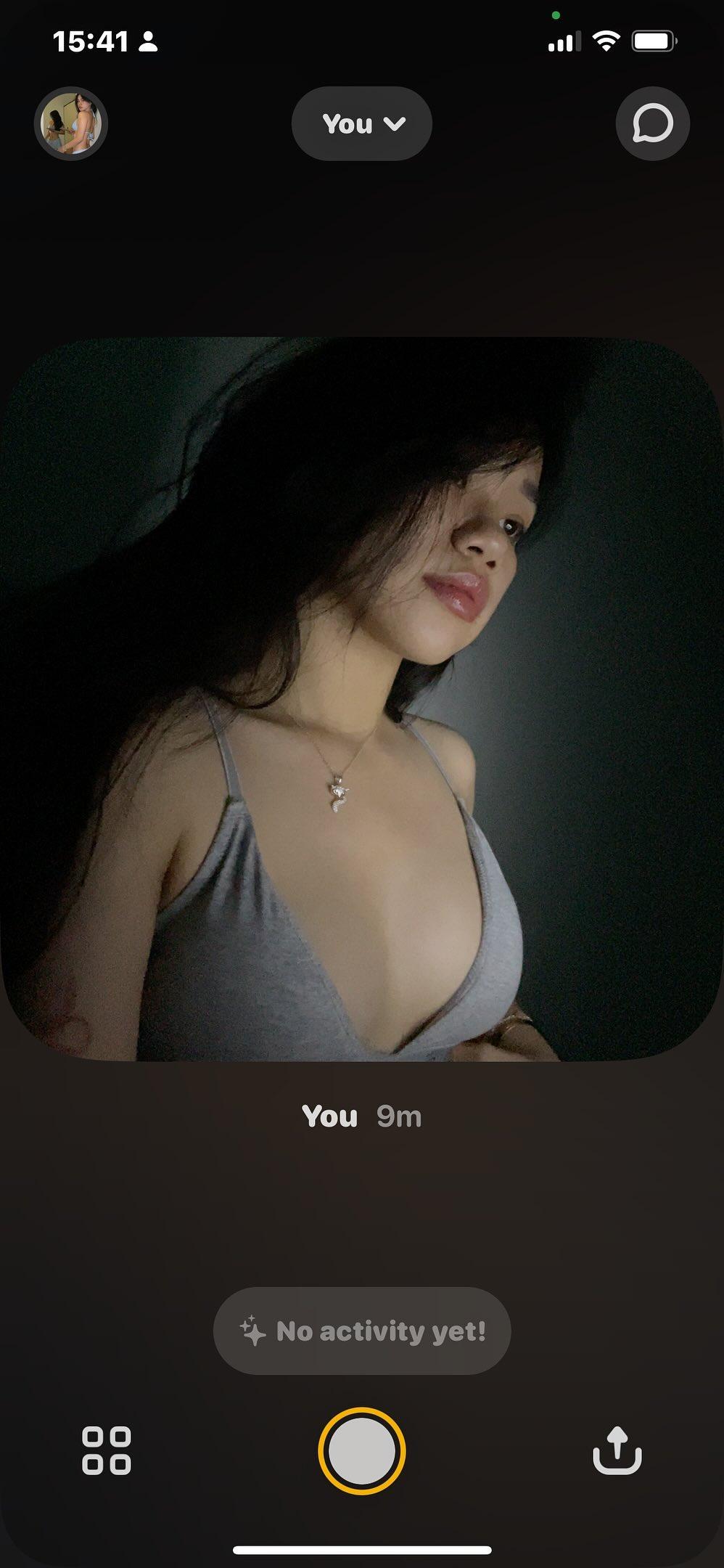724x1568 pixels.
Task: Expand the You filter dropdown
Action: click(x=362, y=124)
